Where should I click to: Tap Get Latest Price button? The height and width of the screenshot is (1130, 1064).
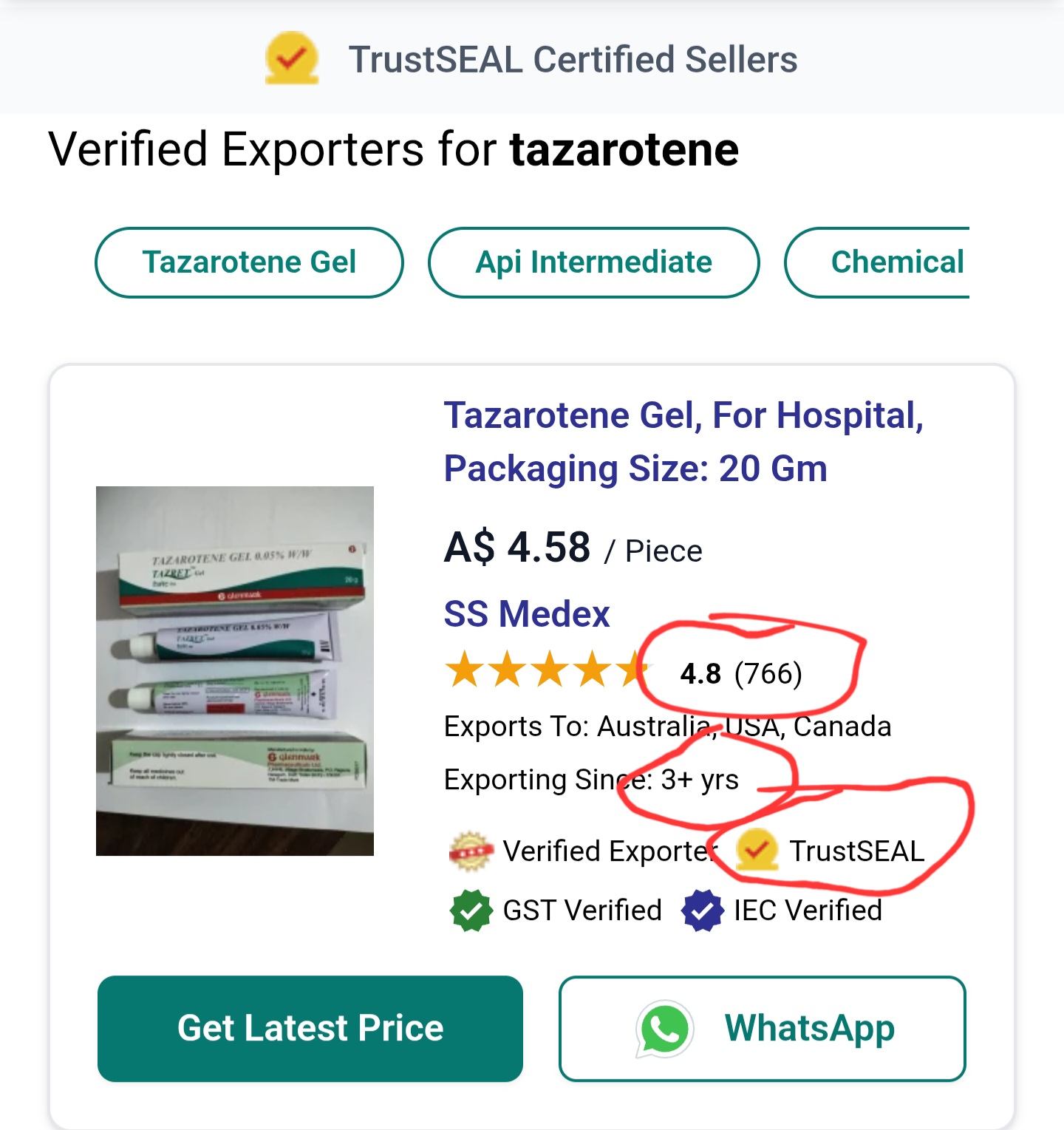tap(310, 1028)
